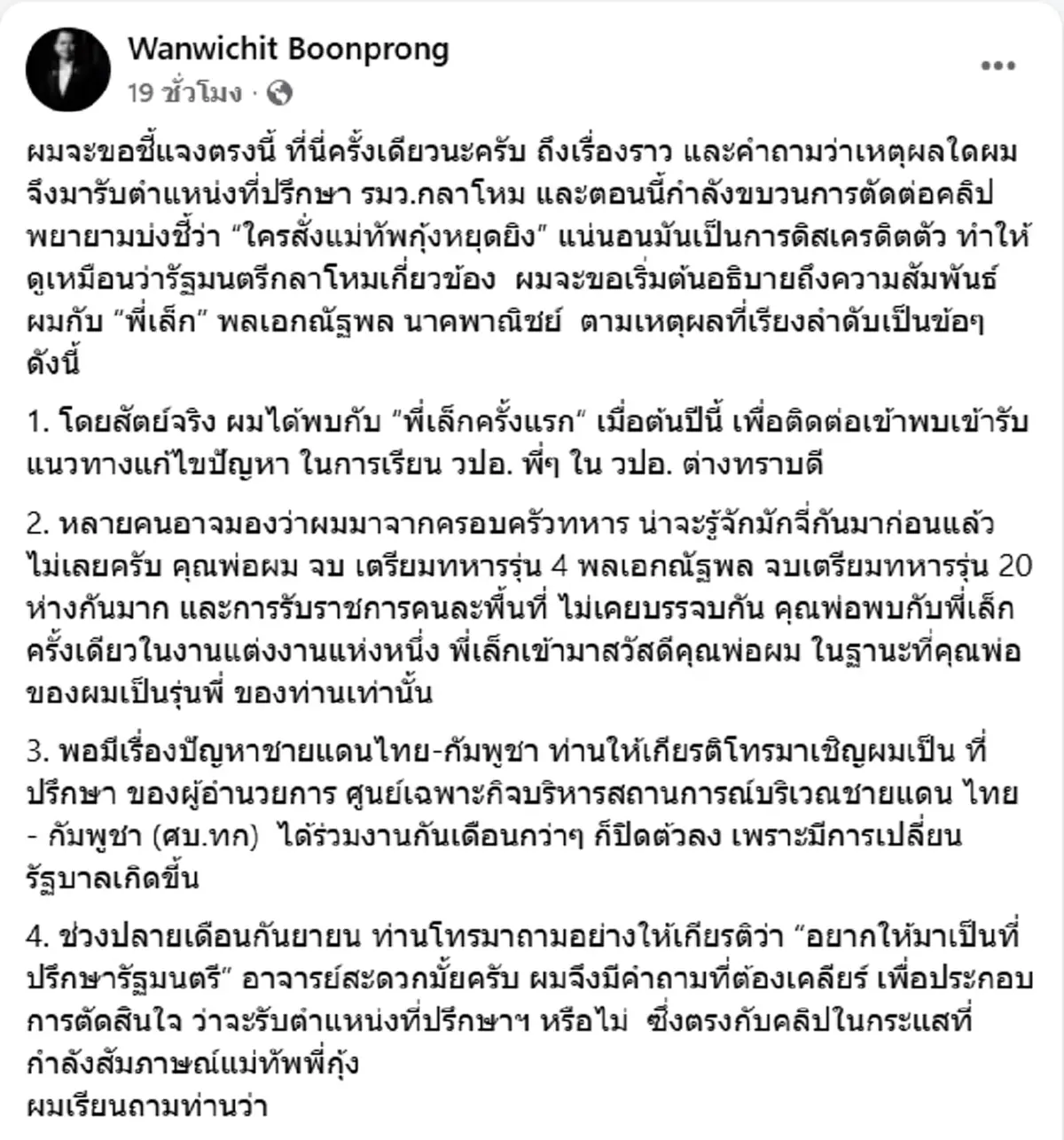Click the privacy indicator next to timestamp
The image size is (1064, 1140).
(279, 90)
